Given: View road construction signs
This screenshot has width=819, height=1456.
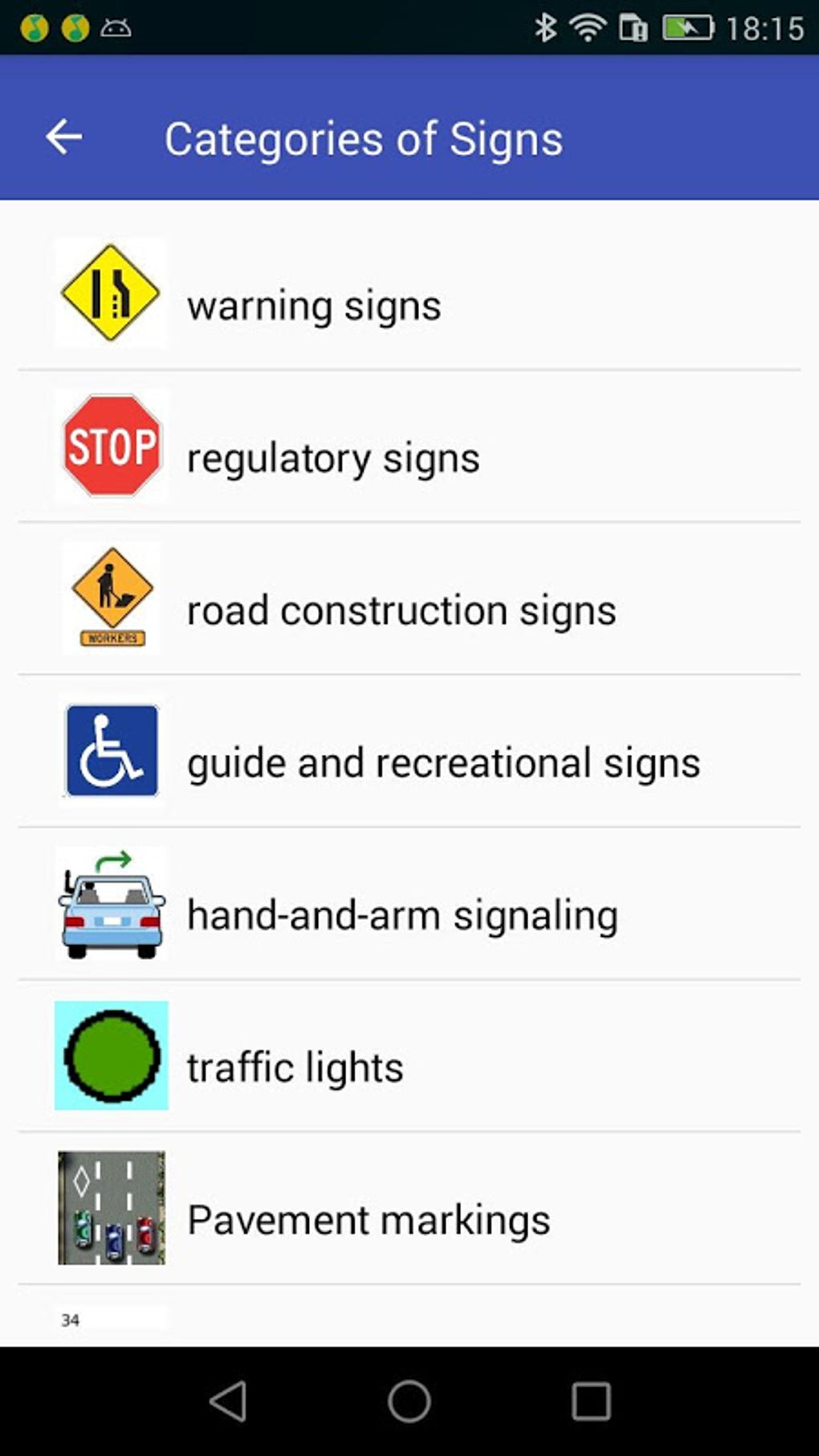Looking at the screenshot, I should (401, 611).
